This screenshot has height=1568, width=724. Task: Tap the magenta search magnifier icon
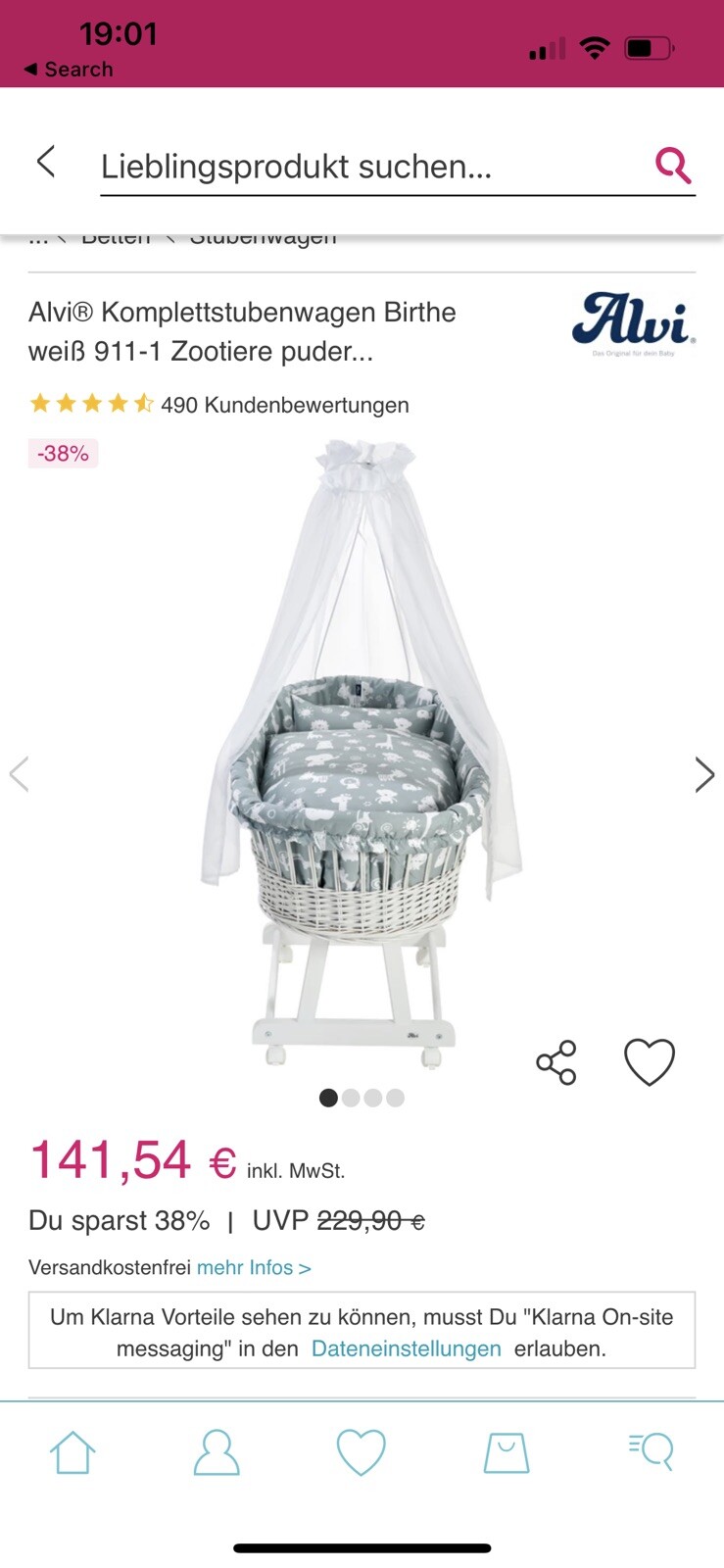click(673, 166)
